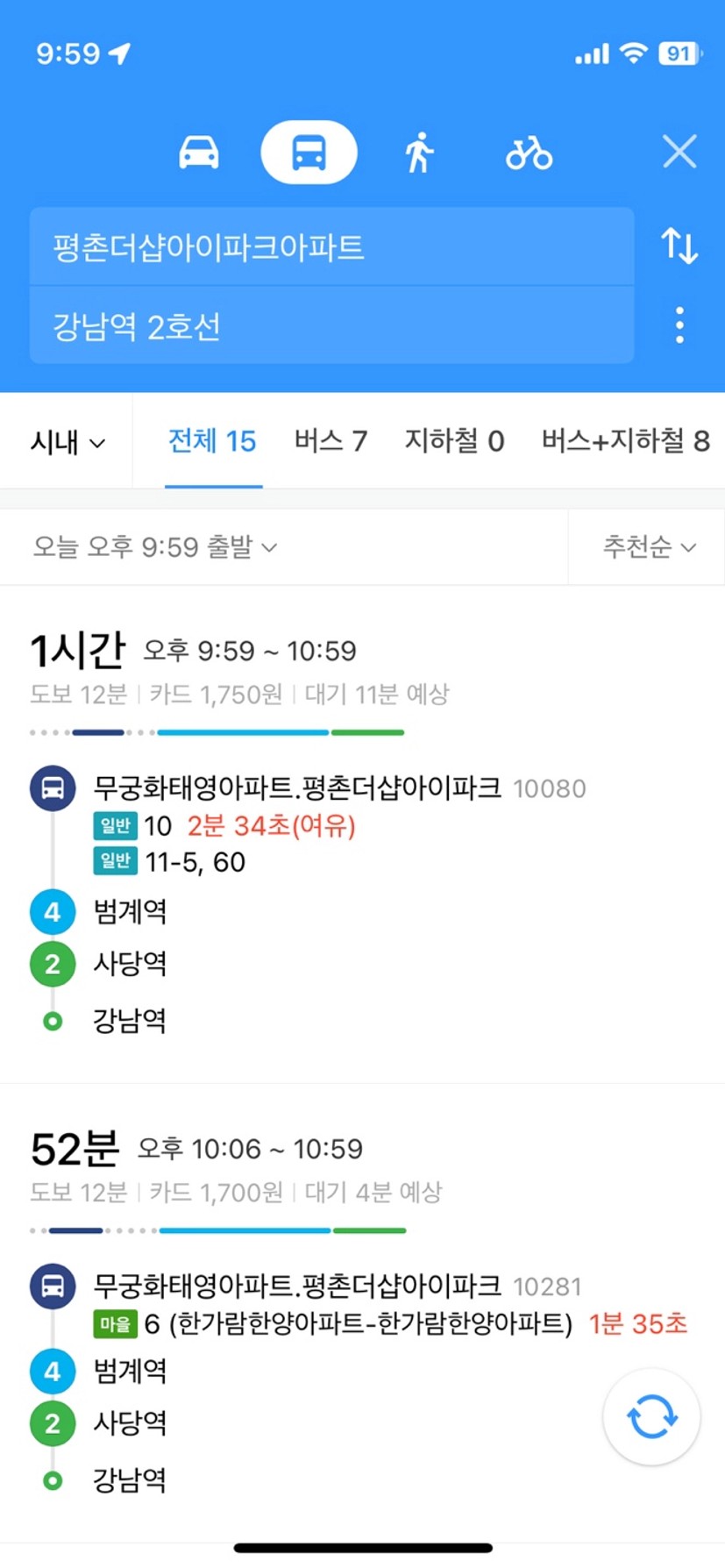Switch to bicycle directions mode
This screenshot has height=1568, width=725.
coord(529,153)
